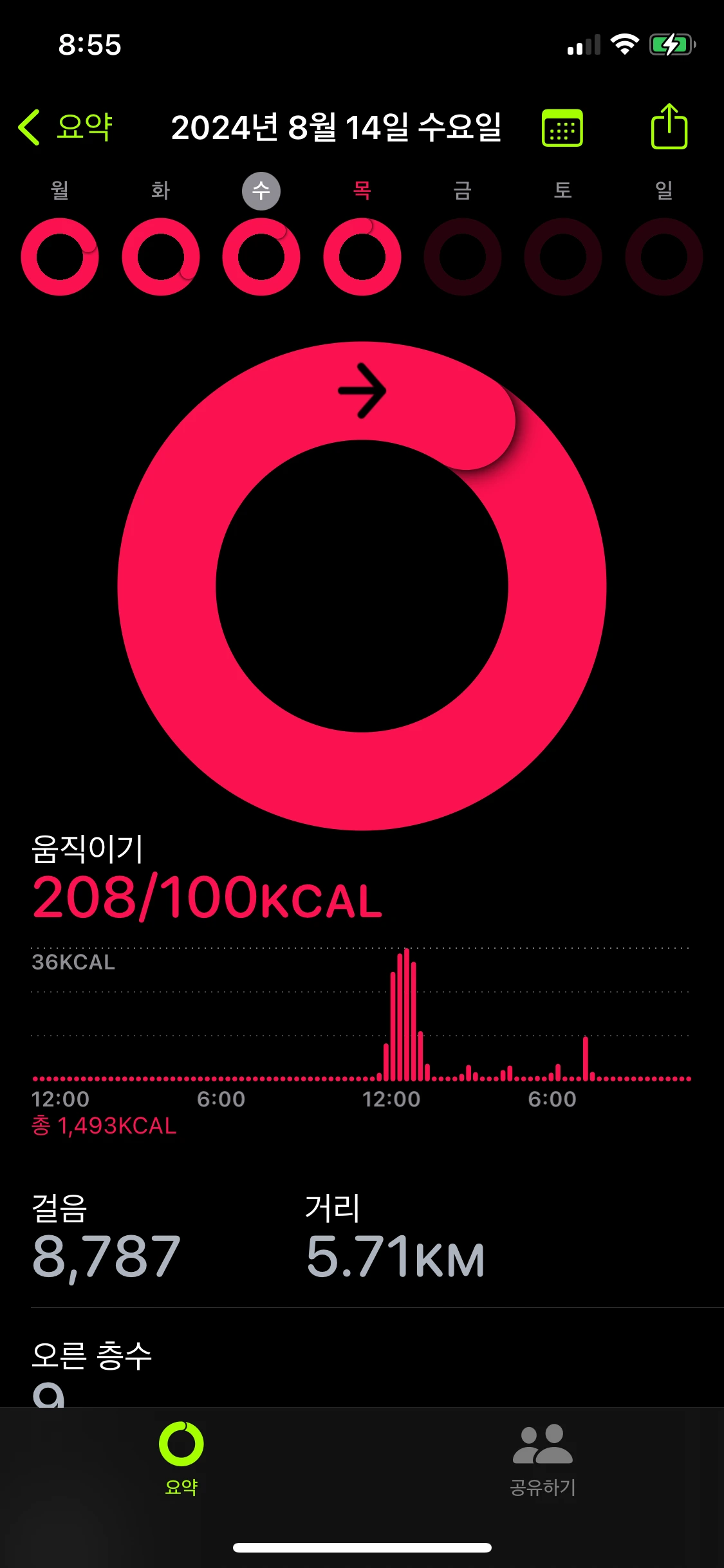Select Thursday (목) activity ring
Screen dimensions: 724x1568
[362, 257]
